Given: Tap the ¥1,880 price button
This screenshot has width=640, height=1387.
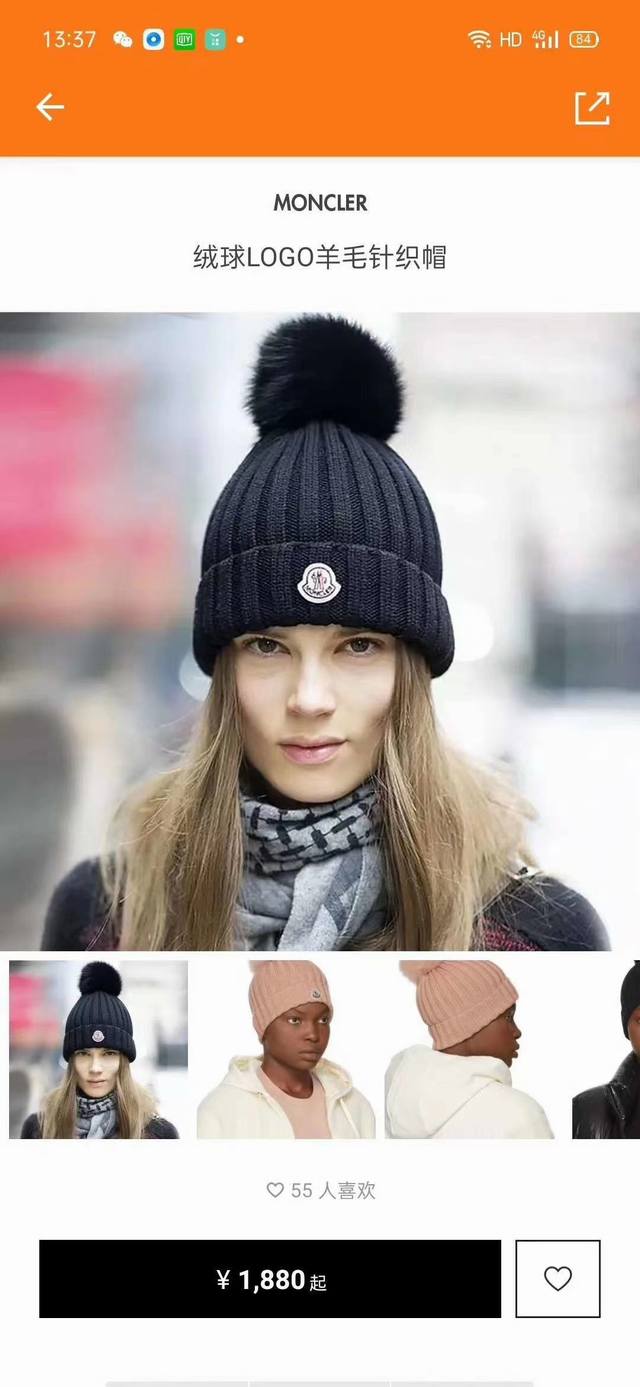Looking at the screenshot, I should 270,1279.
